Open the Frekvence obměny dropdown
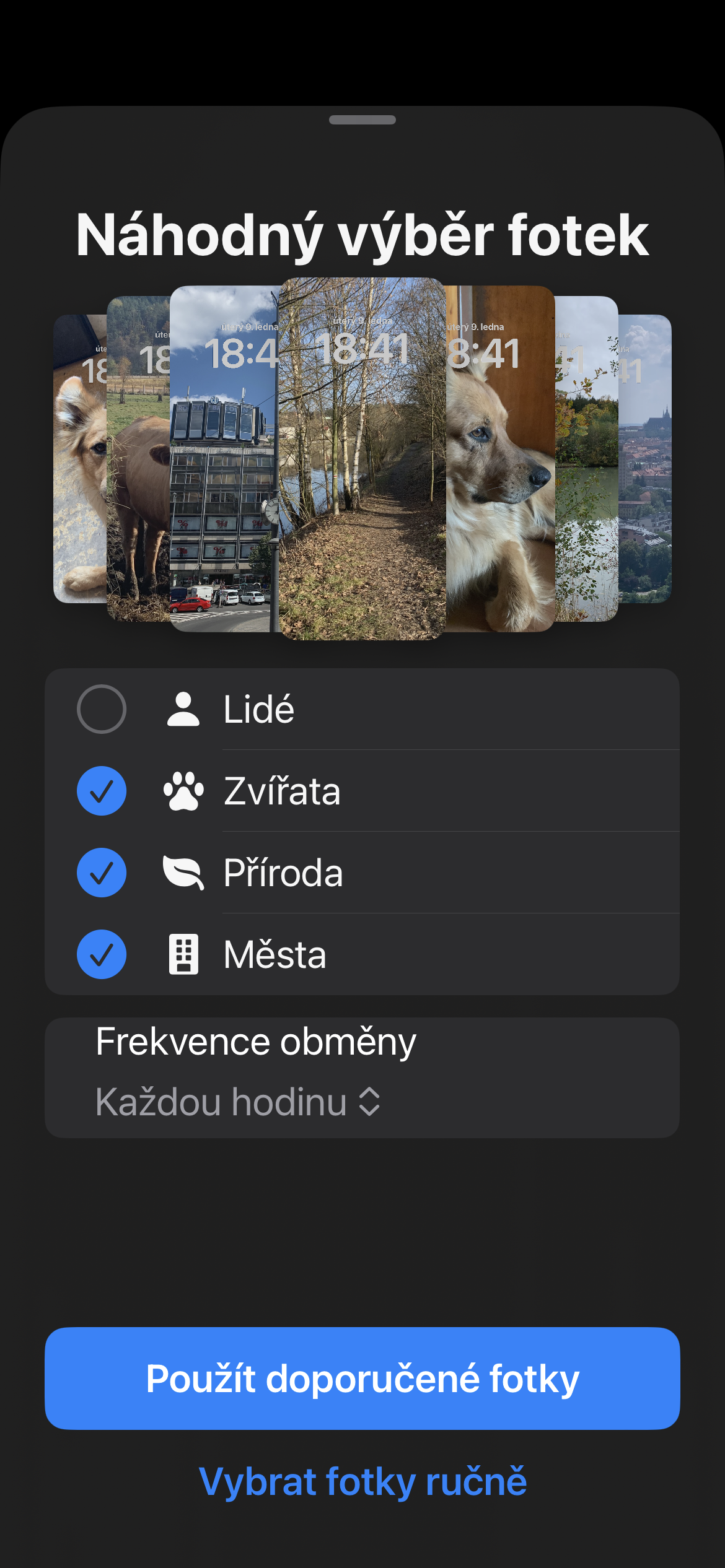725x1568 pixels. coord(238,1102)
